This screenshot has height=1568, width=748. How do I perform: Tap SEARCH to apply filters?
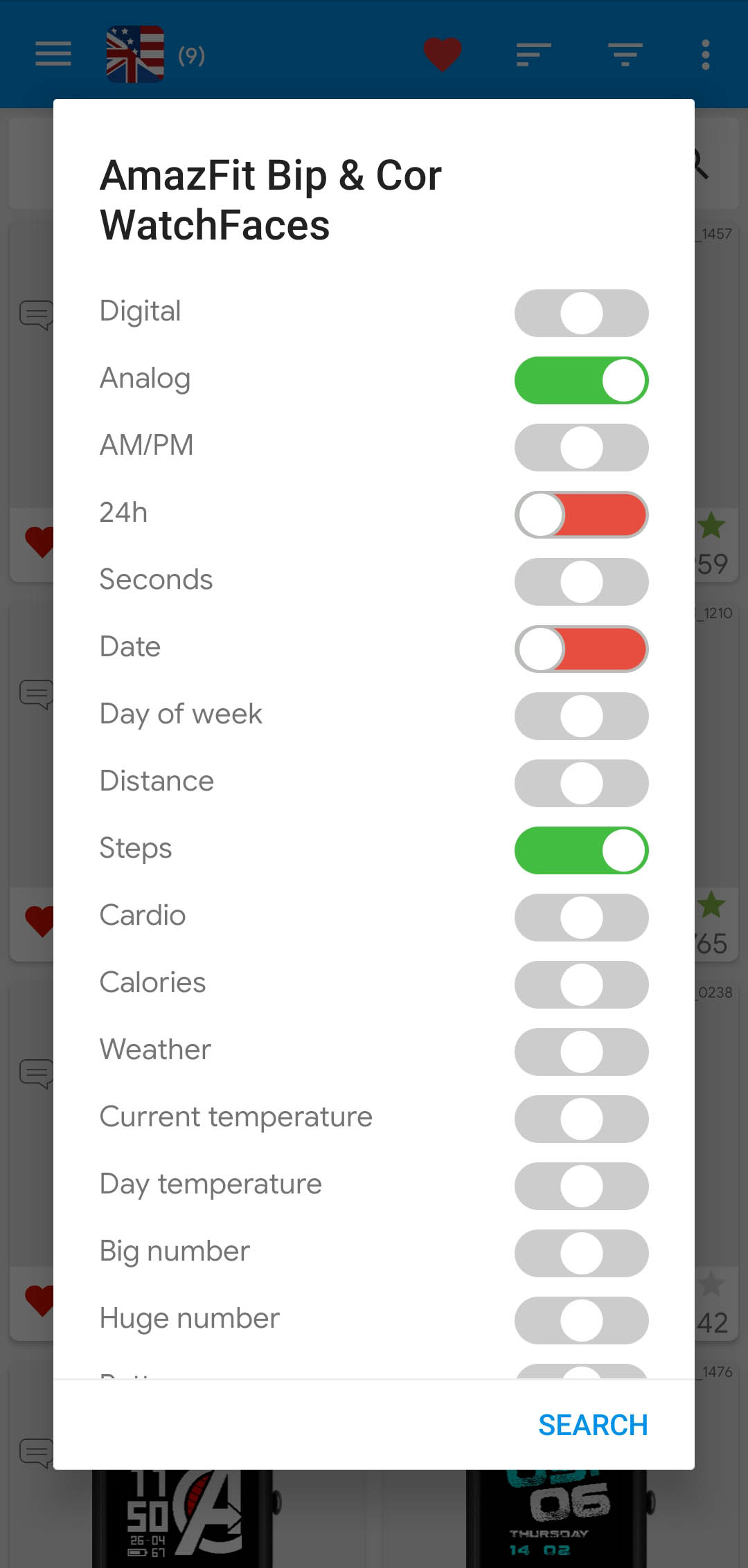[x=593, y=1425]
